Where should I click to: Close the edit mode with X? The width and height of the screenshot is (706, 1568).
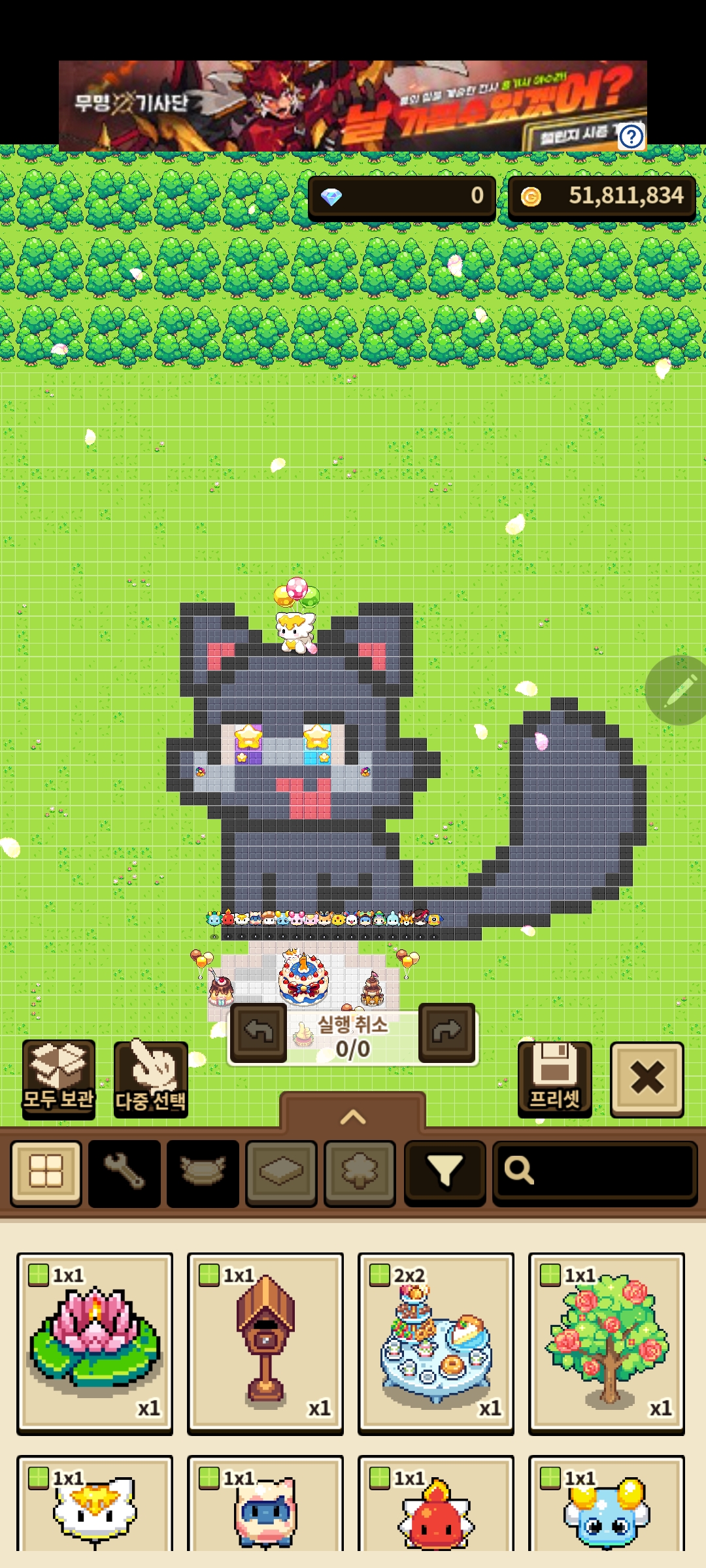pyautogui.click(x=647, y=1079)
